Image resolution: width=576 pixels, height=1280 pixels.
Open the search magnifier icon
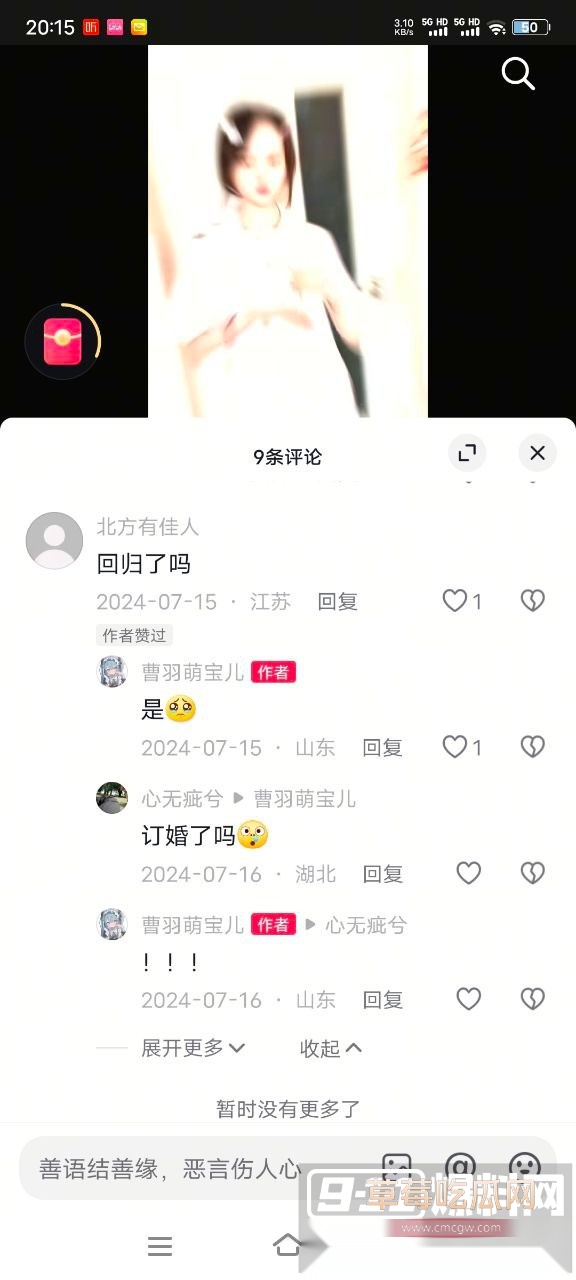point(518,73)
